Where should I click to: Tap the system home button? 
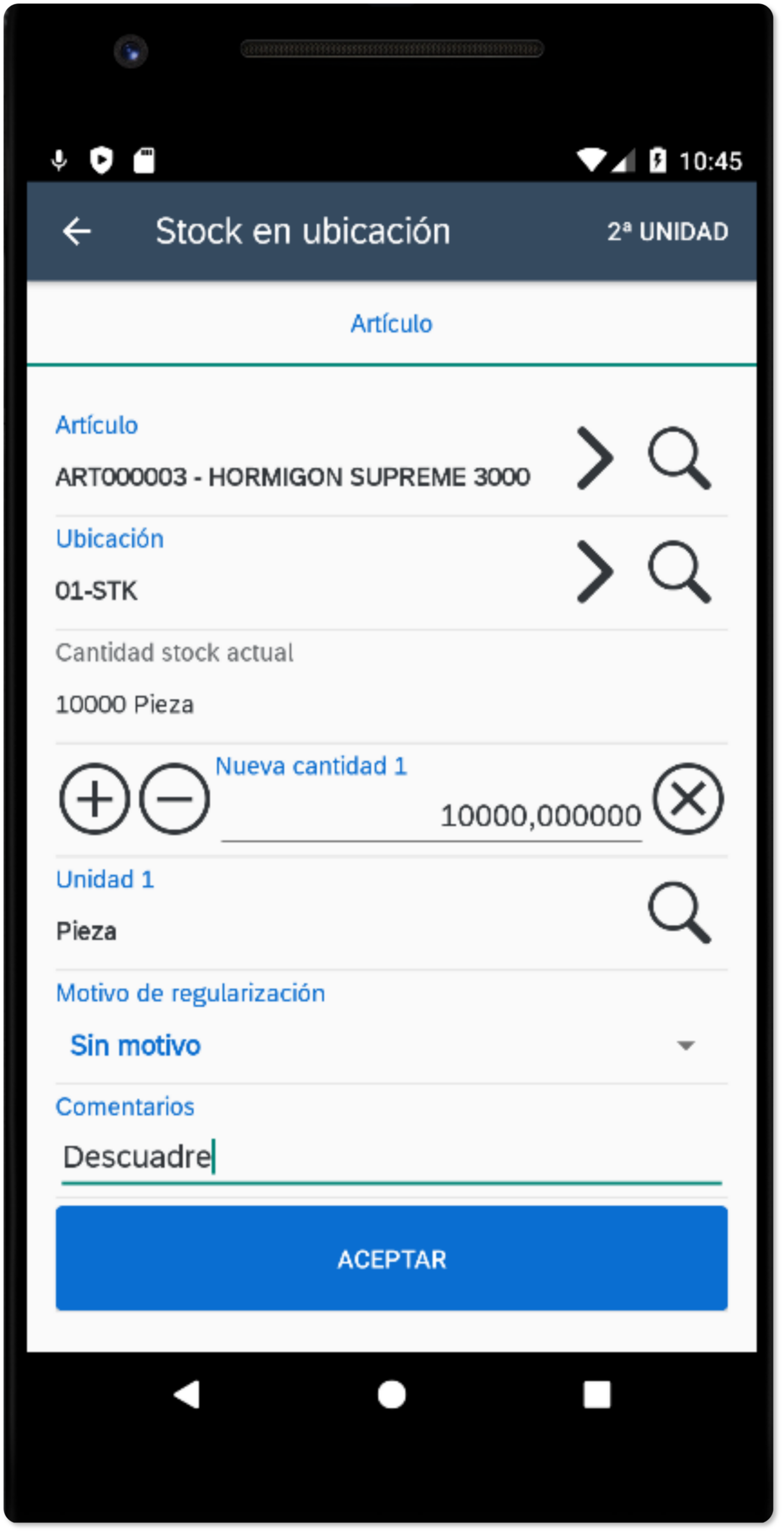[392, 1396]
